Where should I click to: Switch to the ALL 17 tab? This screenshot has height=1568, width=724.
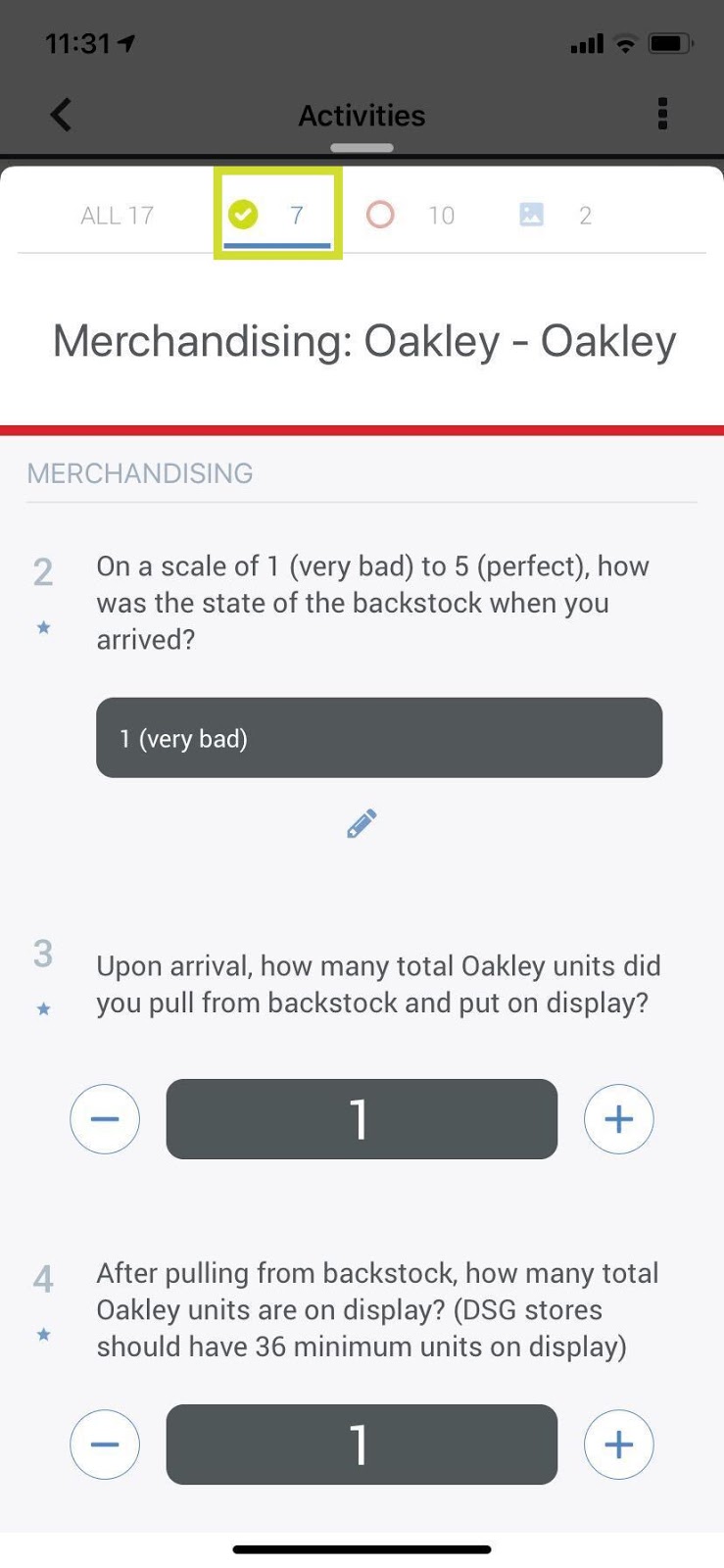click(x=118, y=216)
